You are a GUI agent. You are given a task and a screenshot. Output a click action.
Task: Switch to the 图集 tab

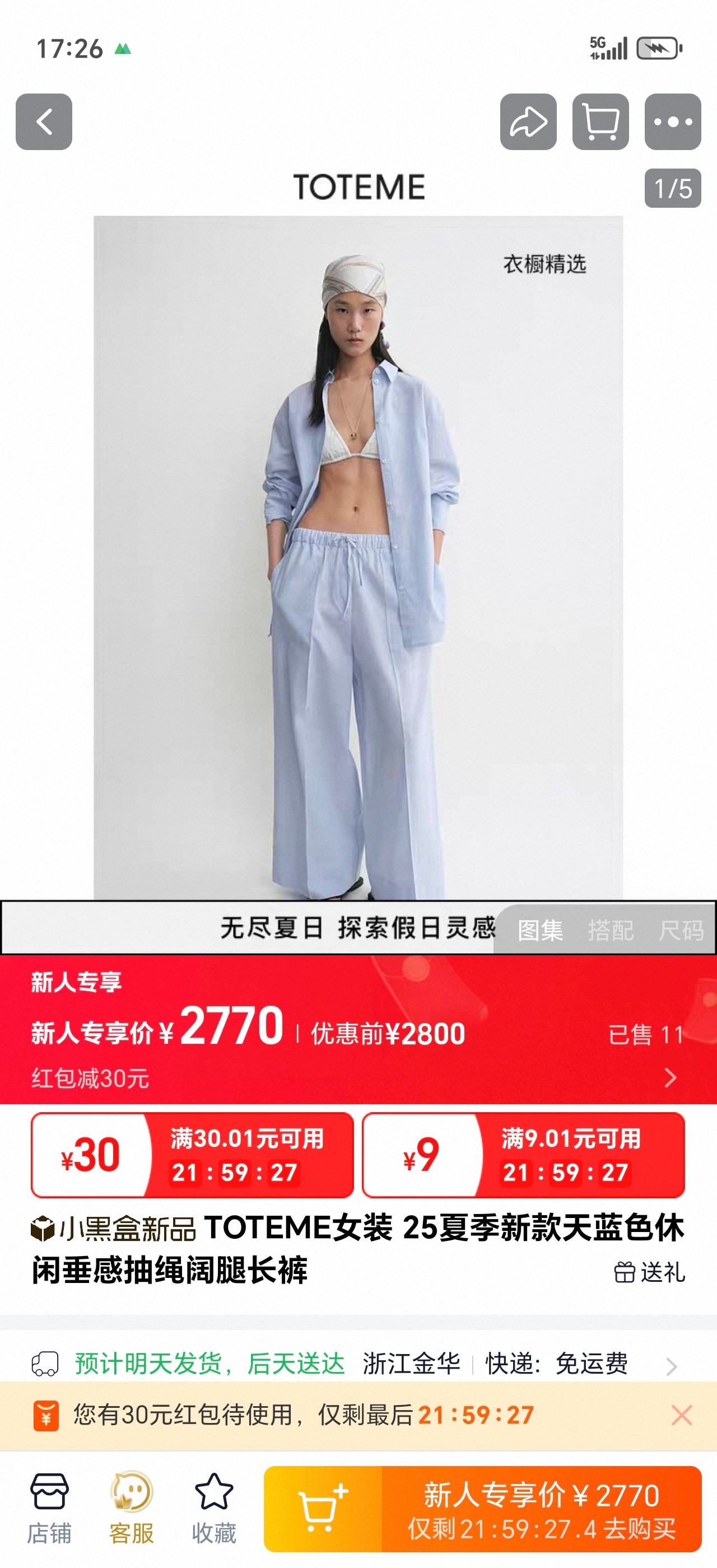click(x=540, y=930)
